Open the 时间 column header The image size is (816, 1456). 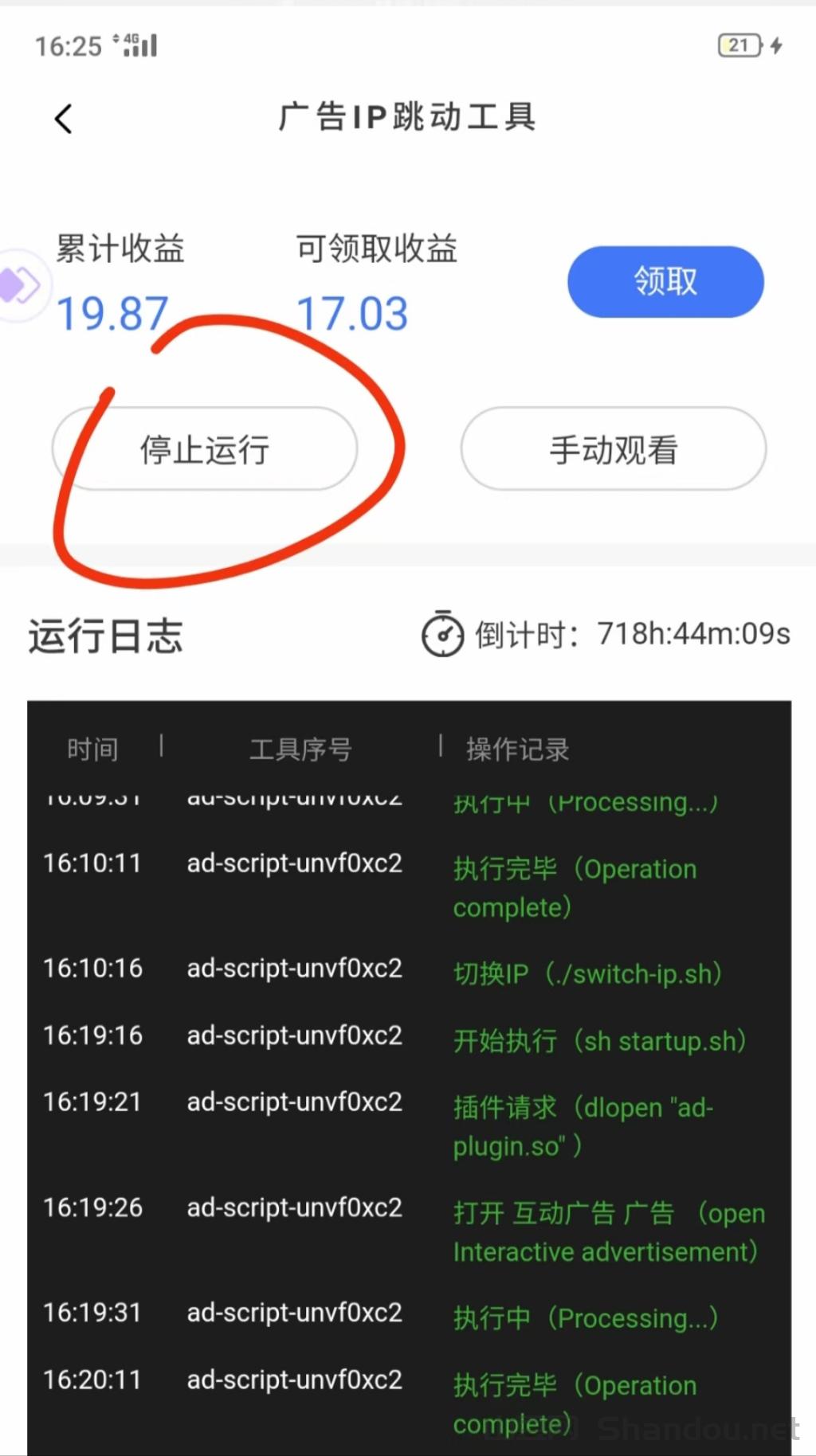coord(92,749)
